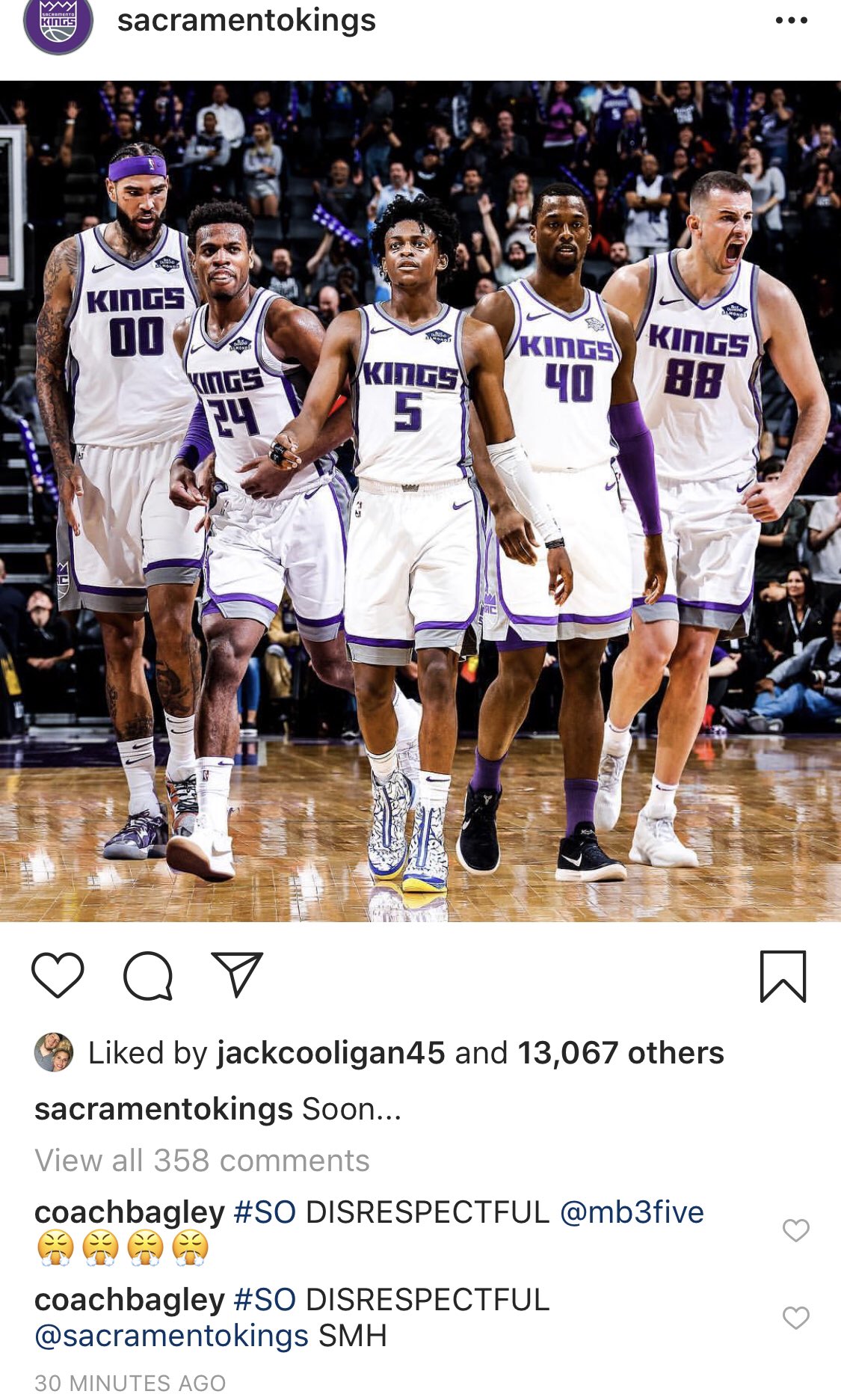
Task: Open the Kings players post image
Action: point(420,501)
